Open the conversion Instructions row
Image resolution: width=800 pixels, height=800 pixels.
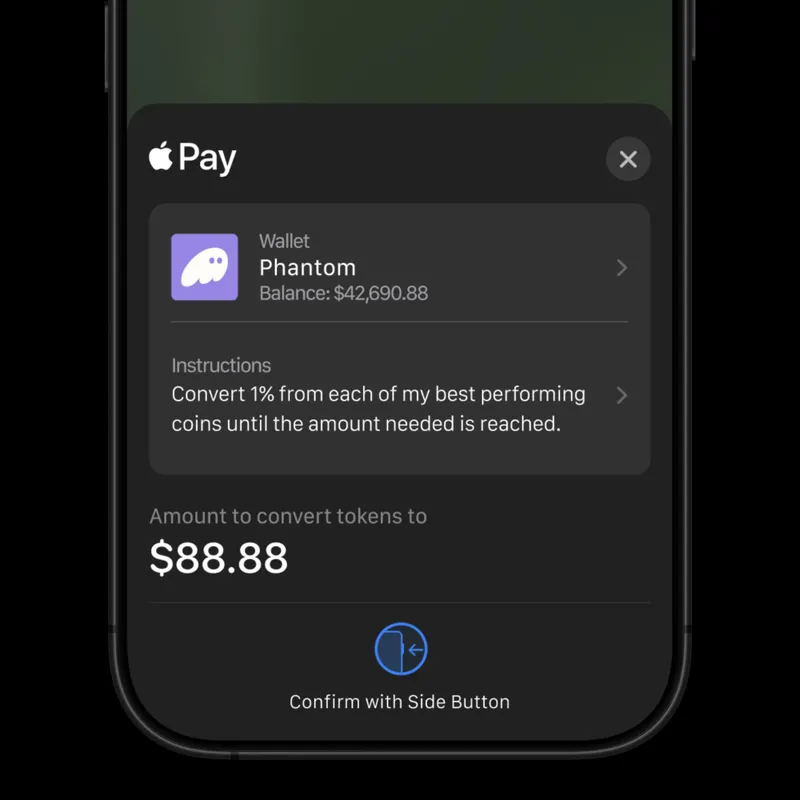point(400,395)
